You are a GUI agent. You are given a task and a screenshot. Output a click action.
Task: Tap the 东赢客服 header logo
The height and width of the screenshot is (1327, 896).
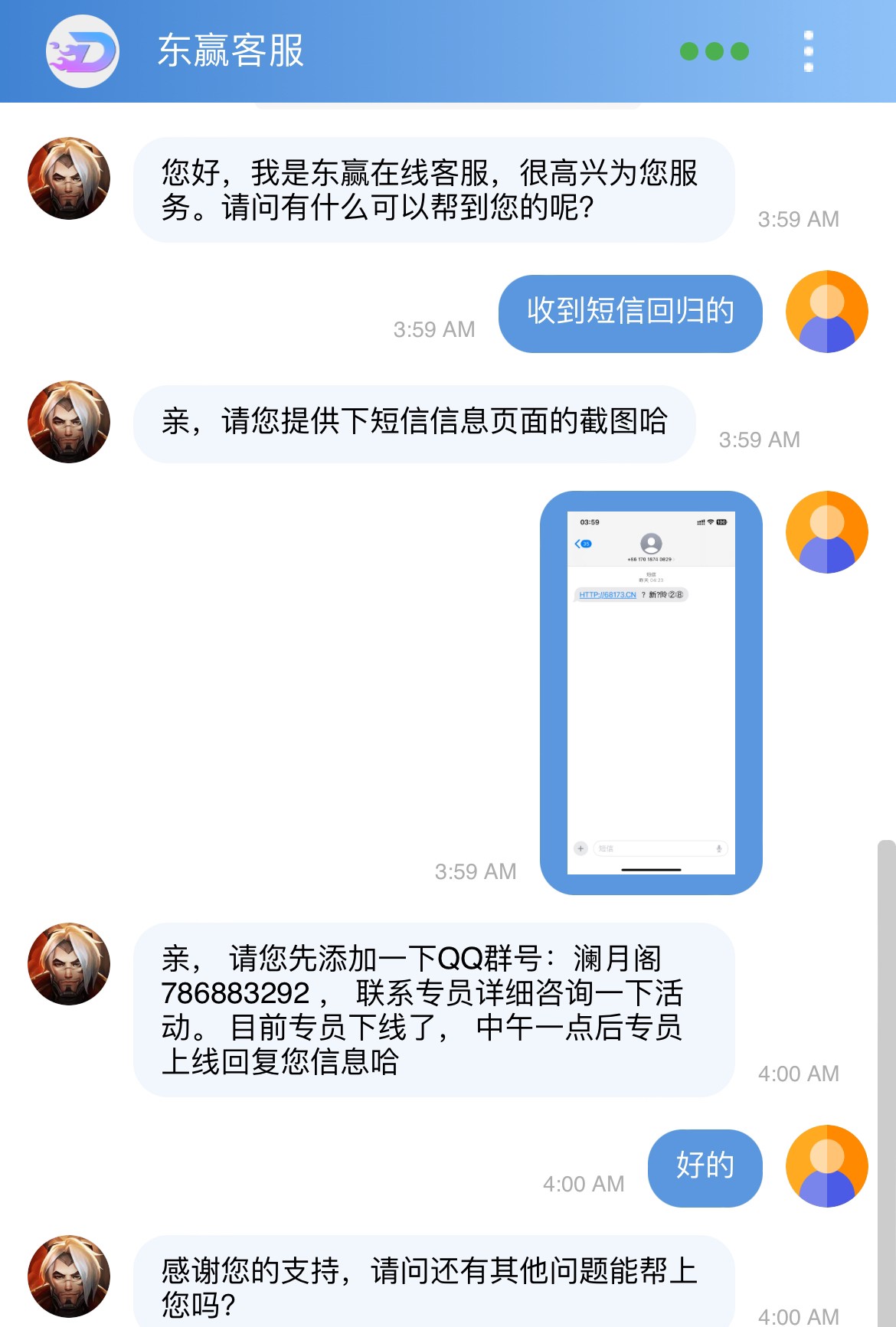click(83, 51)
